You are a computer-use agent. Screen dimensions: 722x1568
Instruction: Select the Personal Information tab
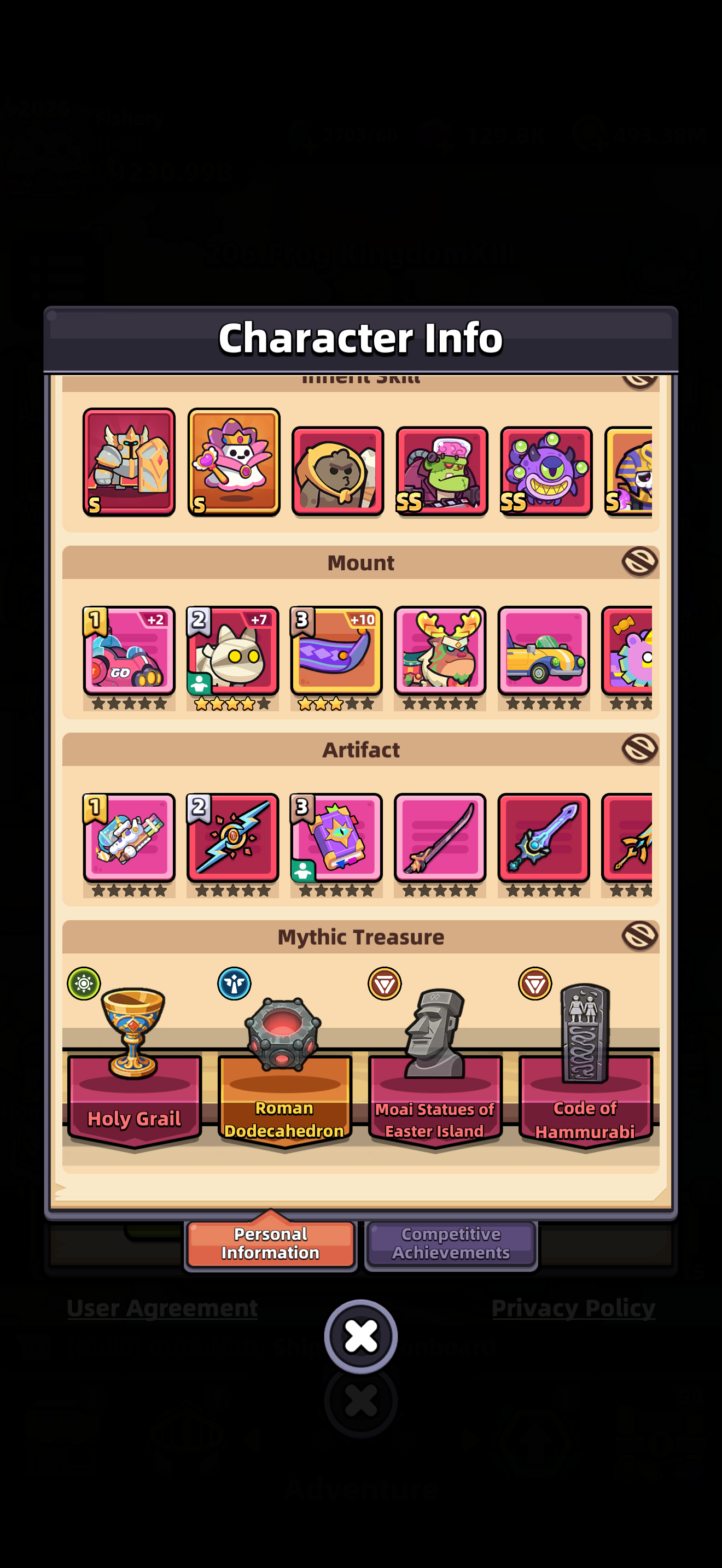[x=270, y=1244]
